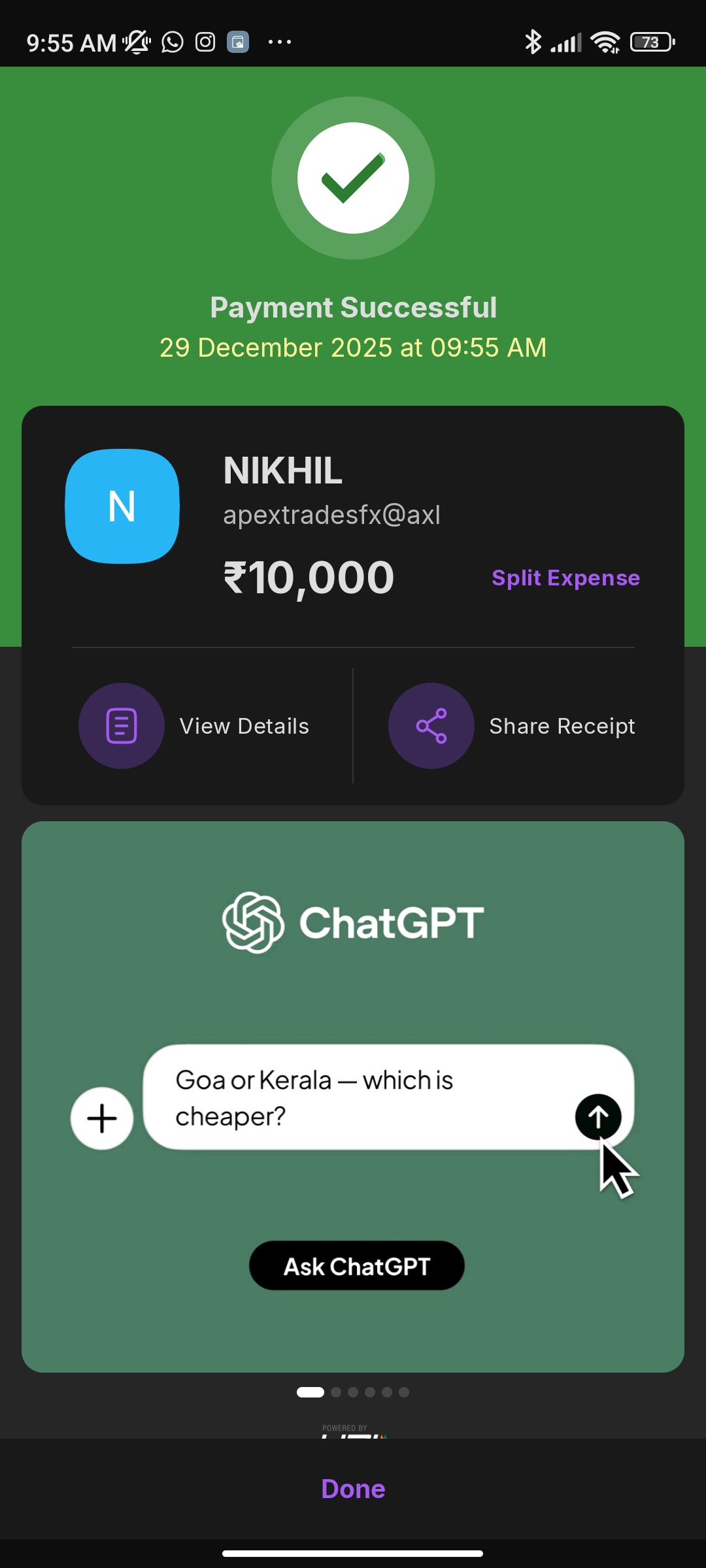Open the Ask ChatGPT ad banner
Viewport: 706px width, 1568px height.
(356, 1266)
